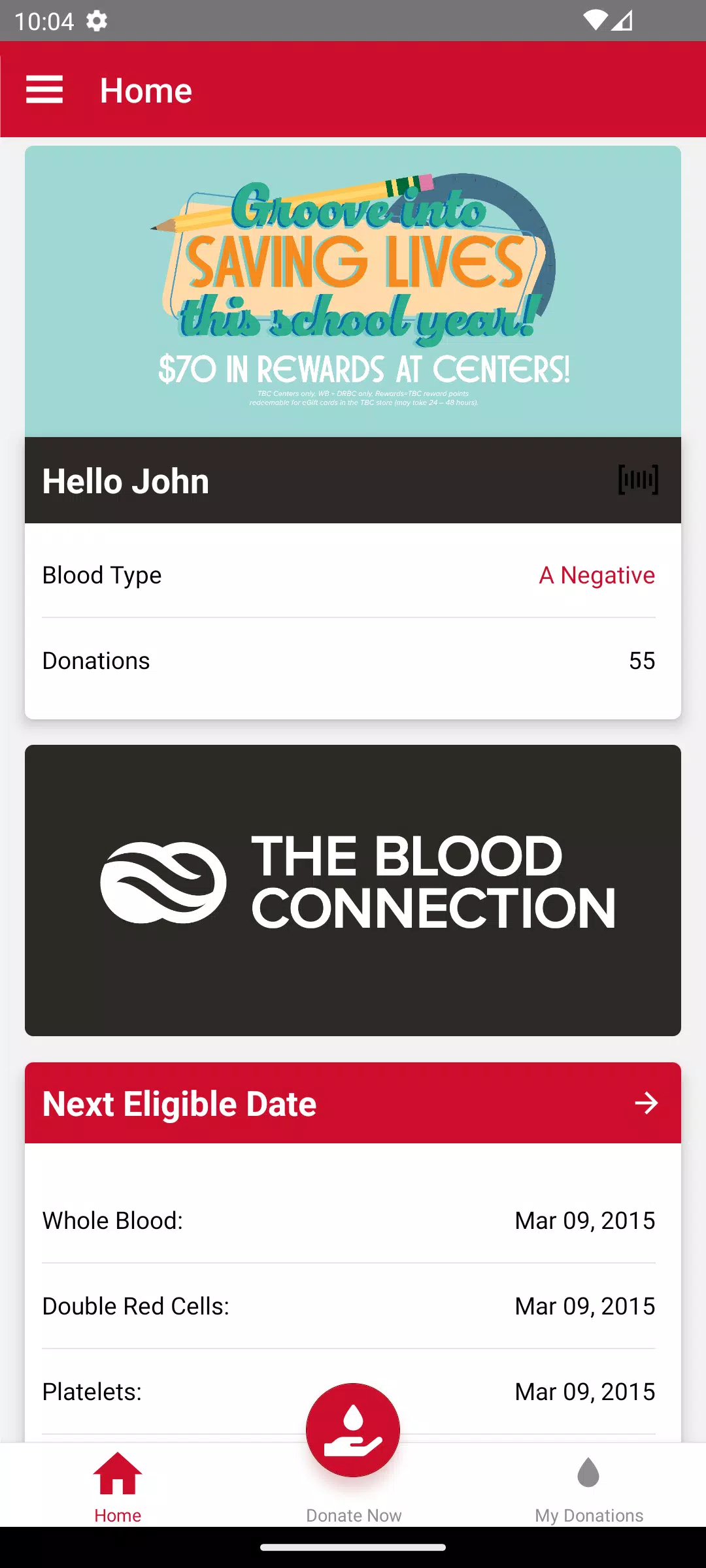Tap the Donate Now floating button
The image size is (706, 1568).
tap(353, 1429)
